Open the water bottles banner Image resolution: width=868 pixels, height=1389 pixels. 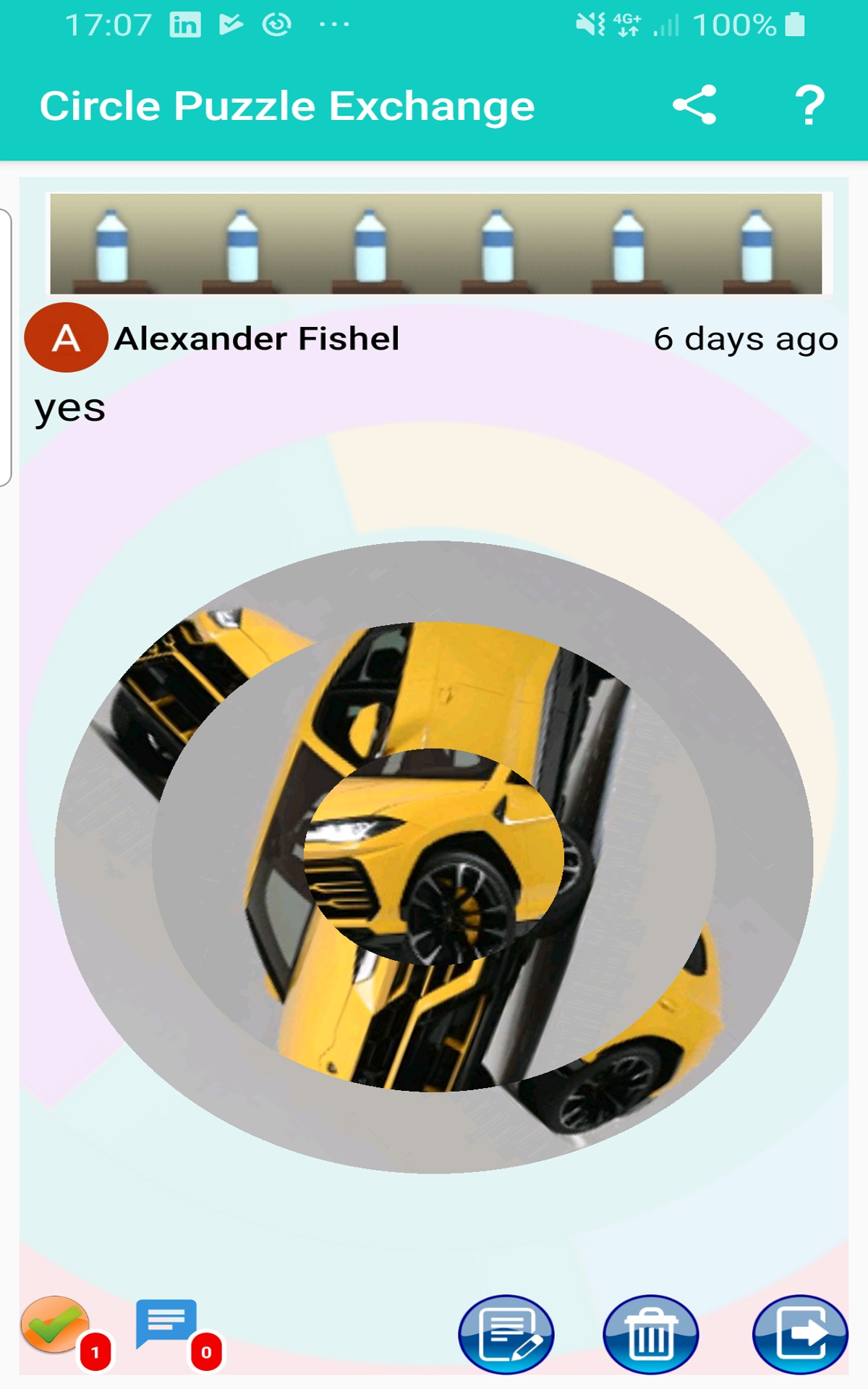tap(435, 244)
